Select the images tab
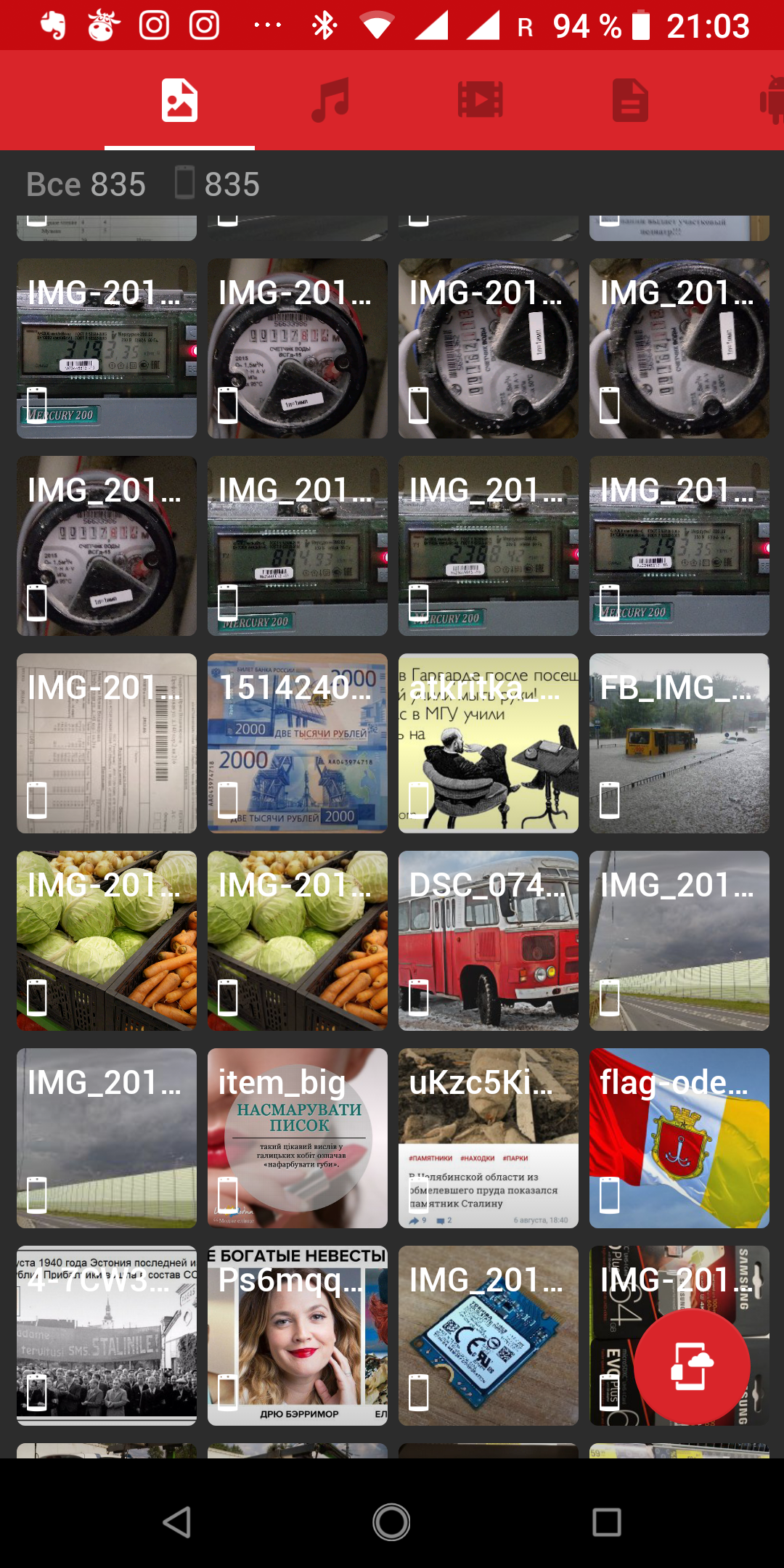The width and height of the screenshot is (784, 1568). pyautogui.click(x=179, y=100)
